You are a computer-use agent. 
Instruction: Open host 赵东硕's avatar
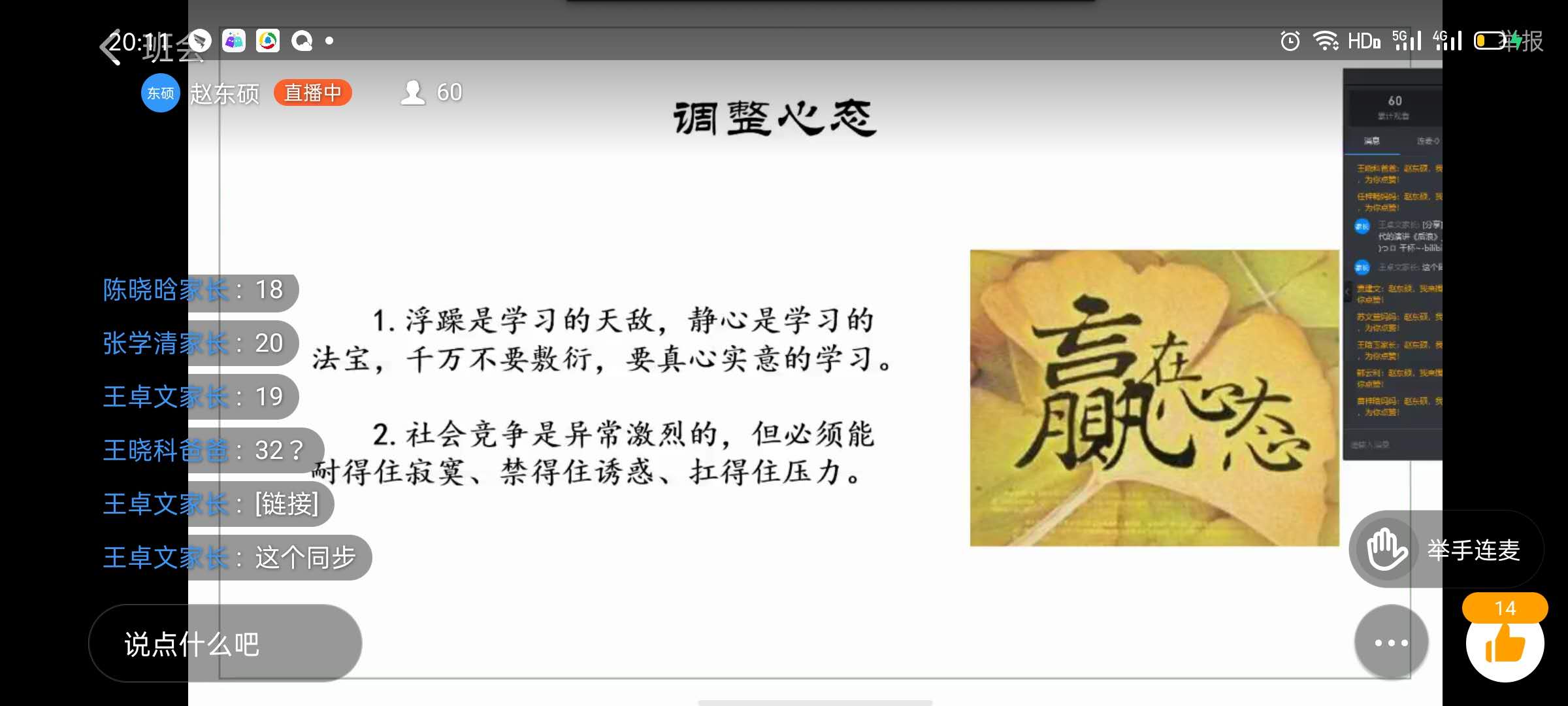pos(160,93)
